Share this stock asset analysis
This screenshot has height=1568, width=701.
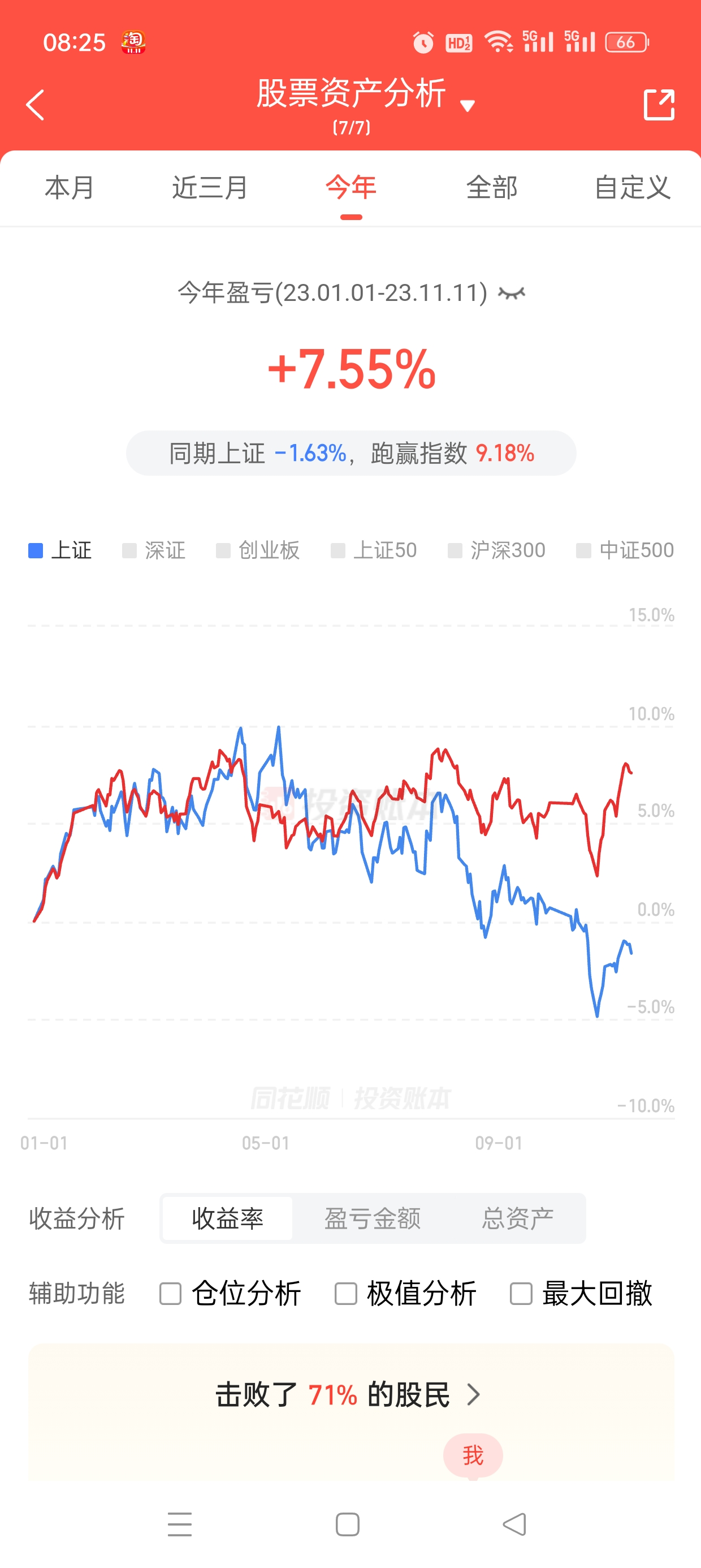659,105
